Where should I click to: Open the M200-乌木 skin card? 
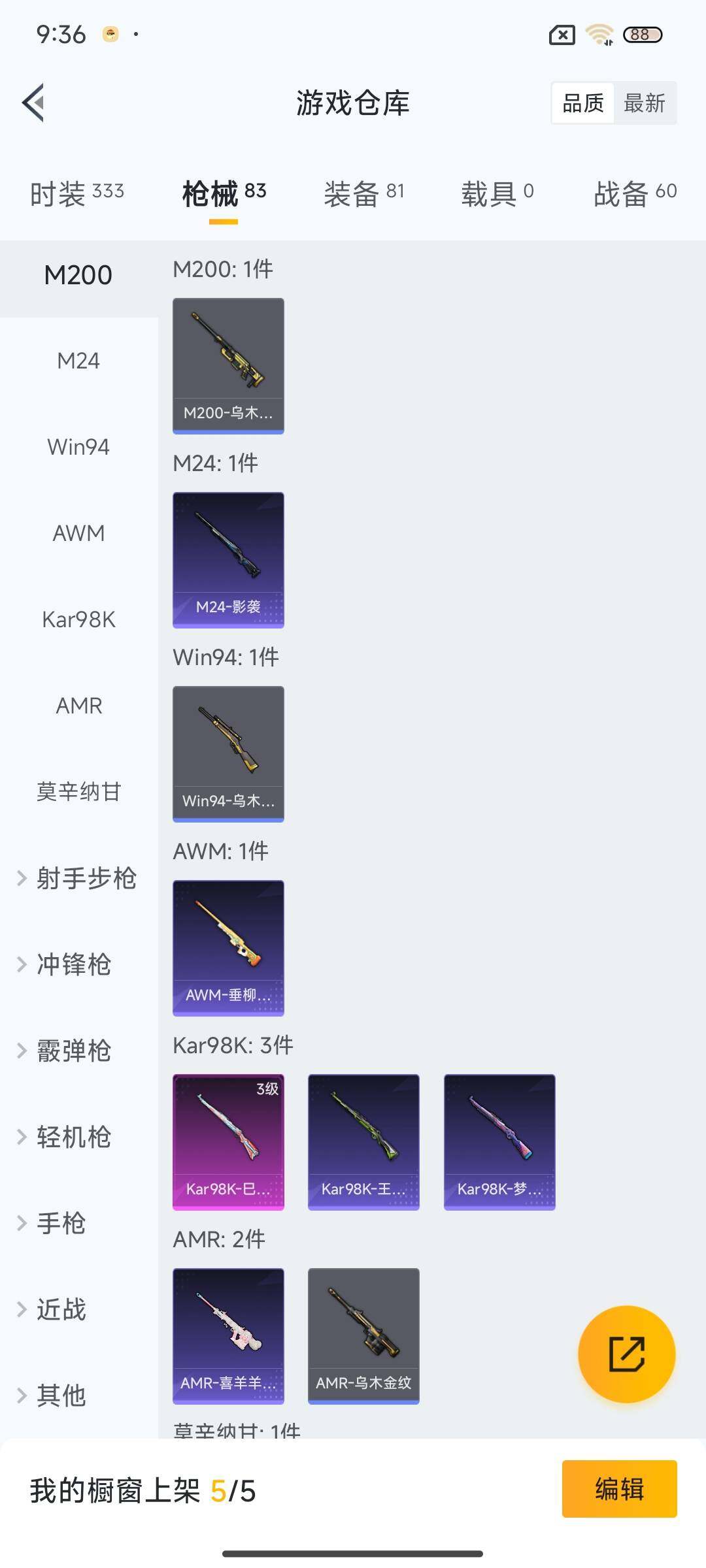tap(228, 366)
